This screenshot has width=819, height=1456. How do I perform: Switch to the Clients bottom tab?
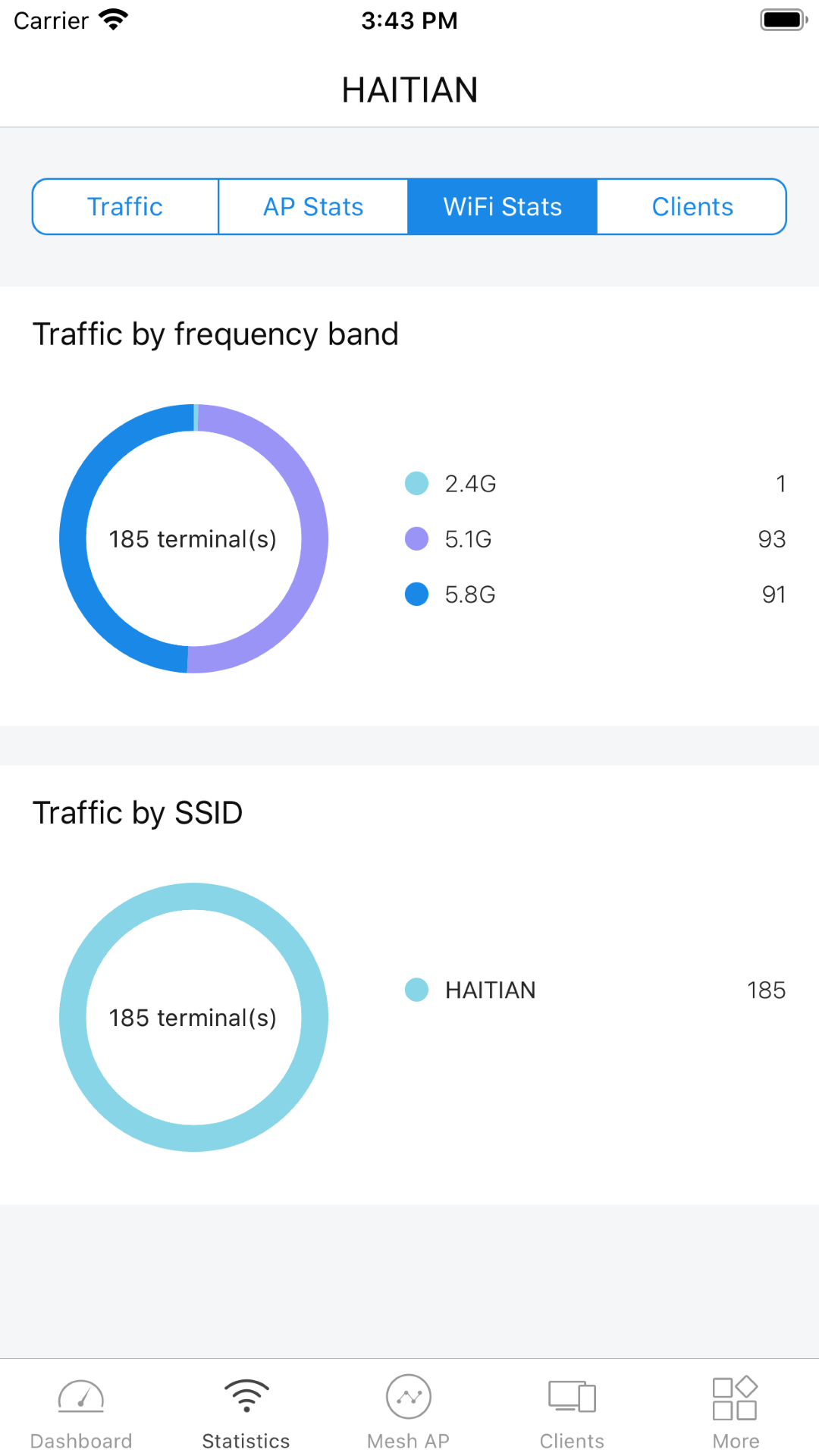pyautogui.click(x=572, y=1412)
